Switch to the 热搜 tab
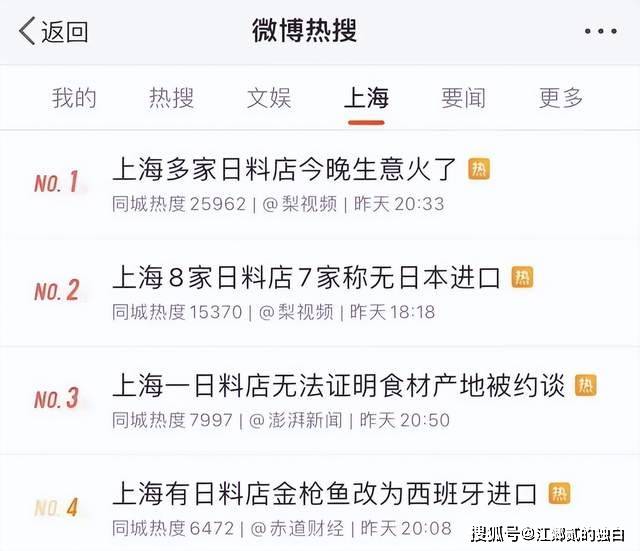 tap(171, 98)
